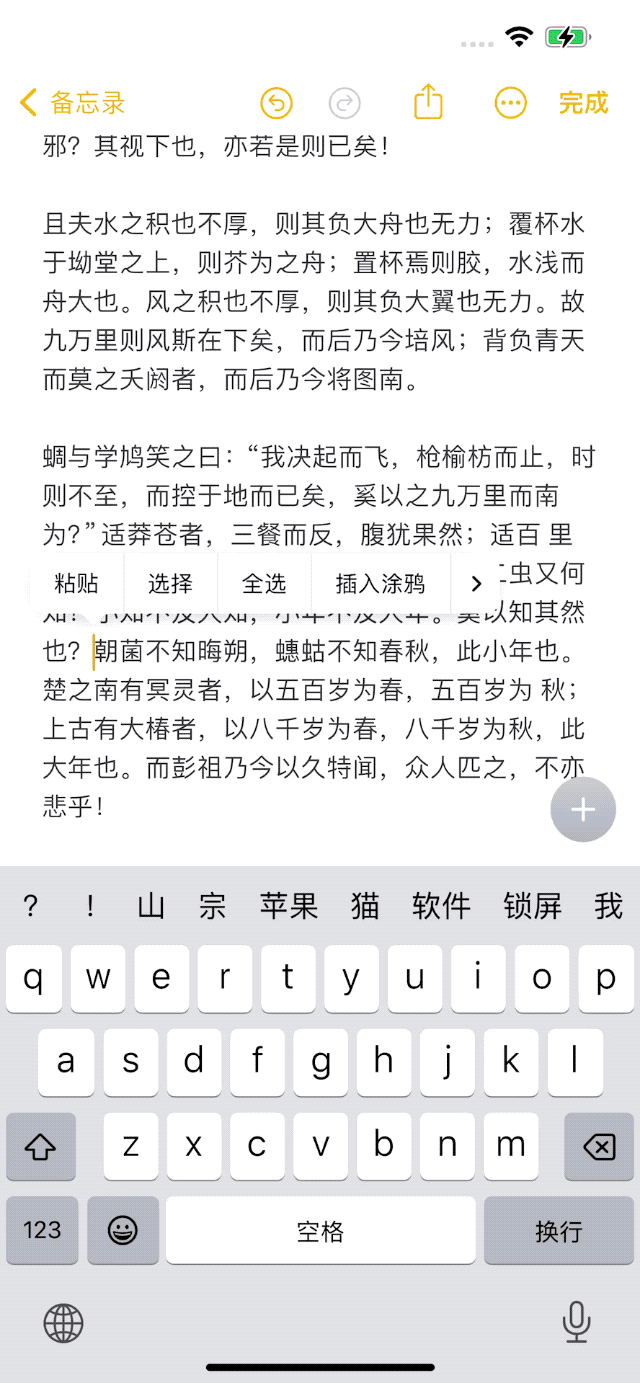The image size is (640, 1383).
Task: Switch to the 123 number keyboard
Action: [42, 1230]
